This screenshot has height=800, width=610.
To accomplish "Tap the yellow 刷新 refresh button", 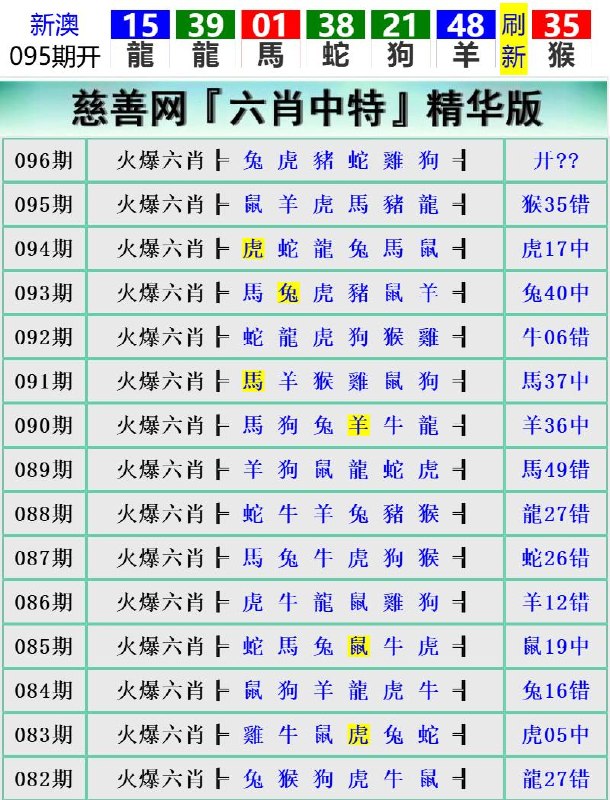I will (513, 42).
